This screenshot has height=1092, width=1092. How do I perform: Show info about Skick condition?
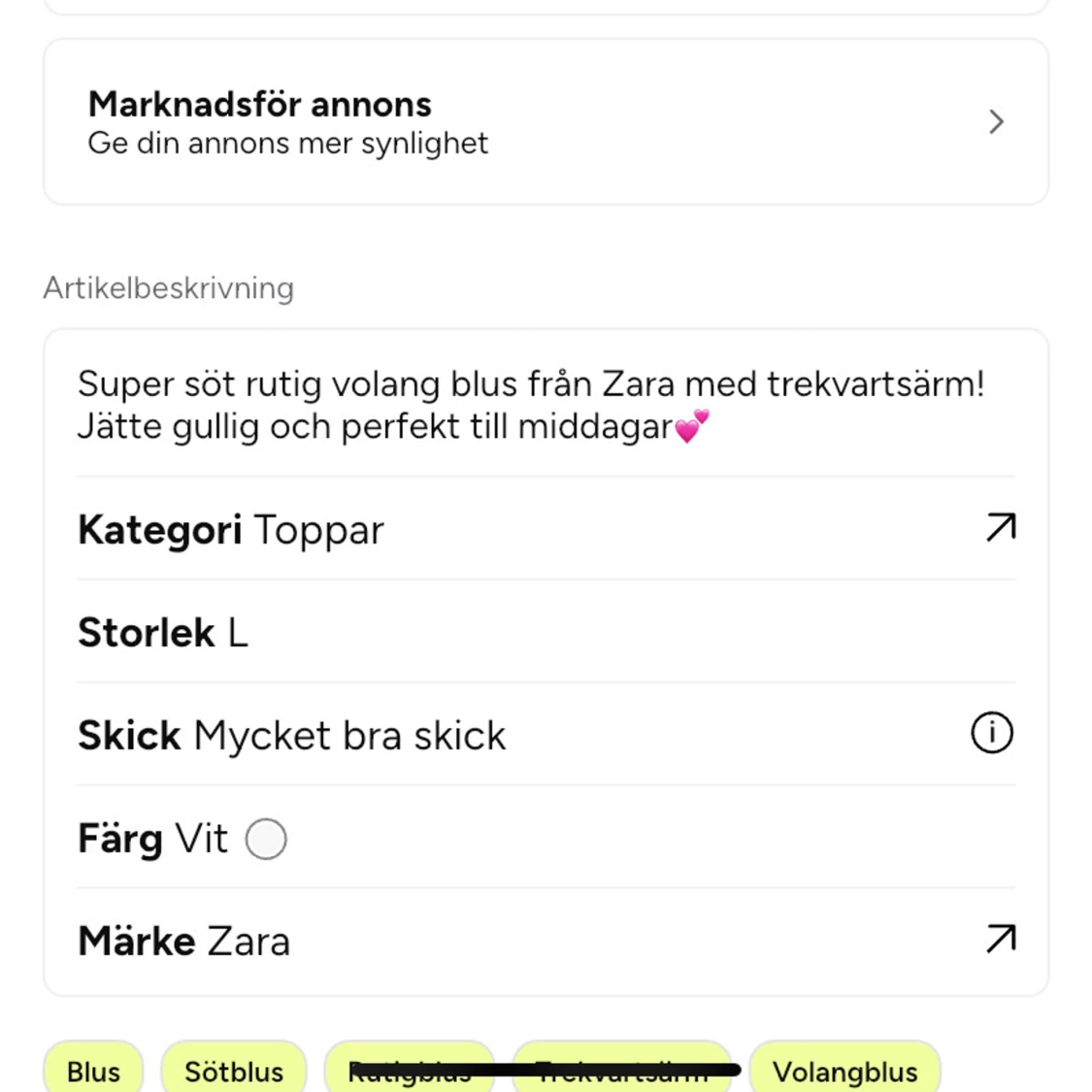tap(991, 733)
